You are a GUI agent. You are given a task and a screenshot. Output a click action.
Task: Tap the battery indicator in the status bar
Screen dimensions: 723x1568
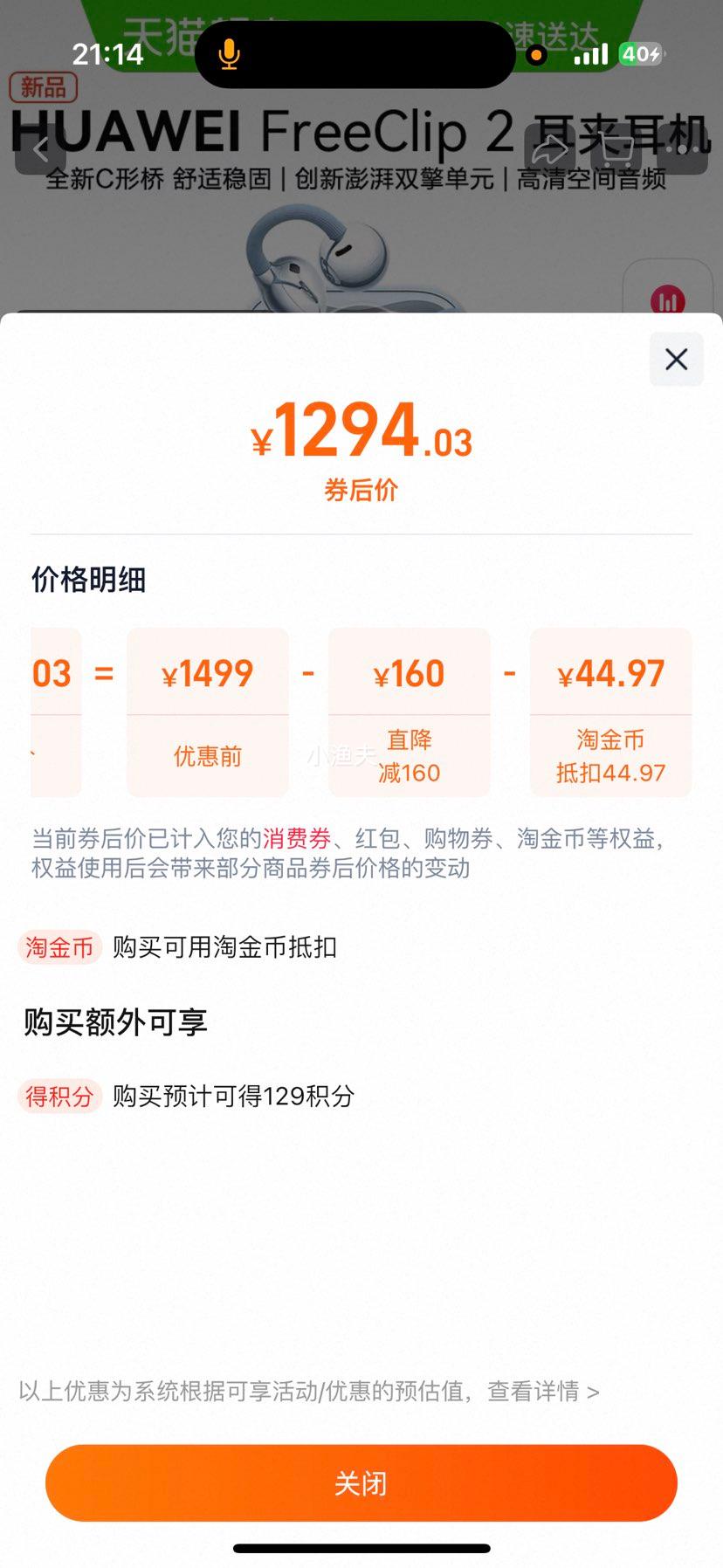tap(641, 55)
